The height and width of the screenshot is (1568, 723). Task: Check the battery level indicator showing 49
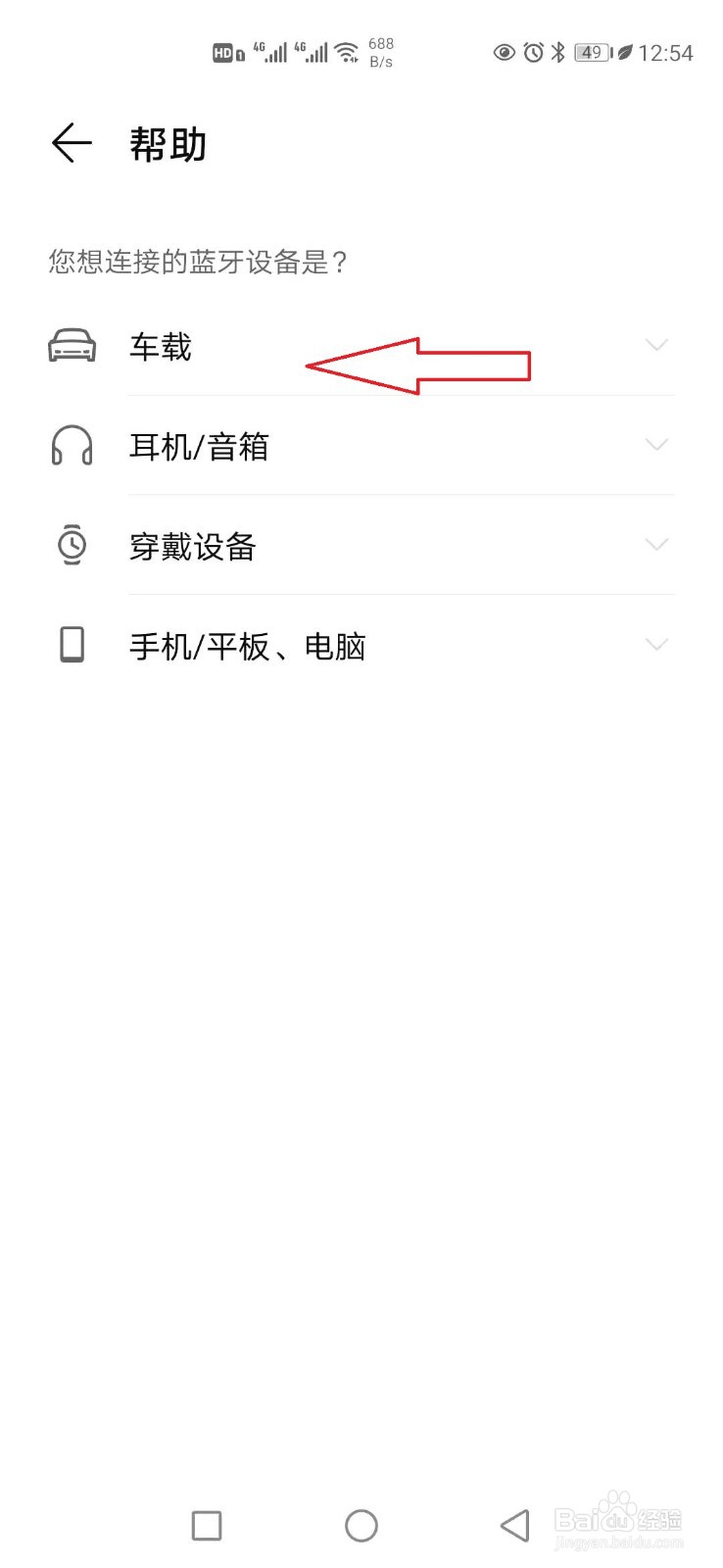[591, 53]
